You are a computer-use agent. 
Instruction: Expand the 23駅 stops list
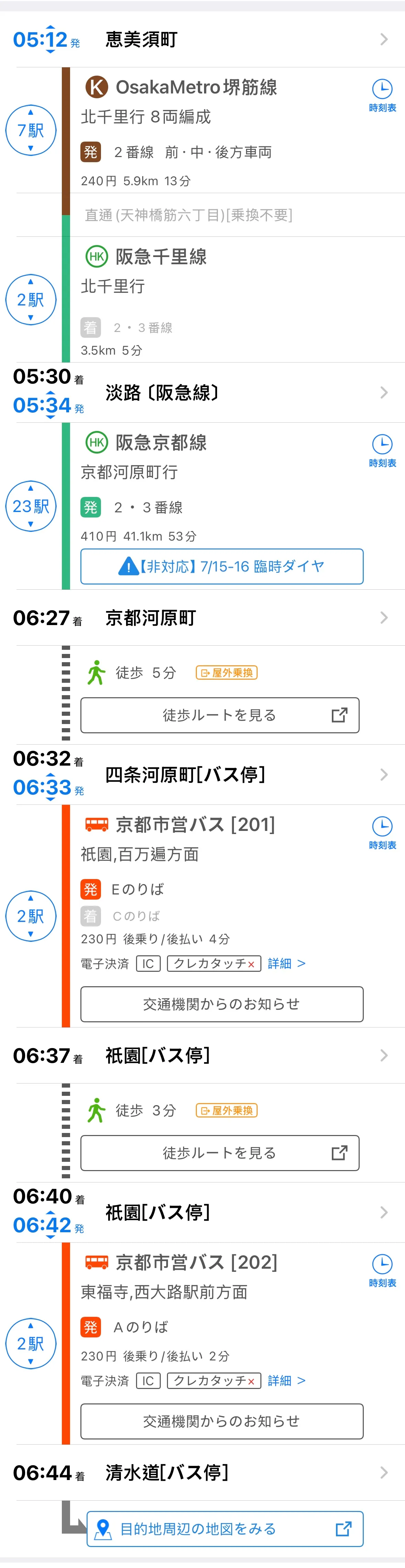point(31,506)
